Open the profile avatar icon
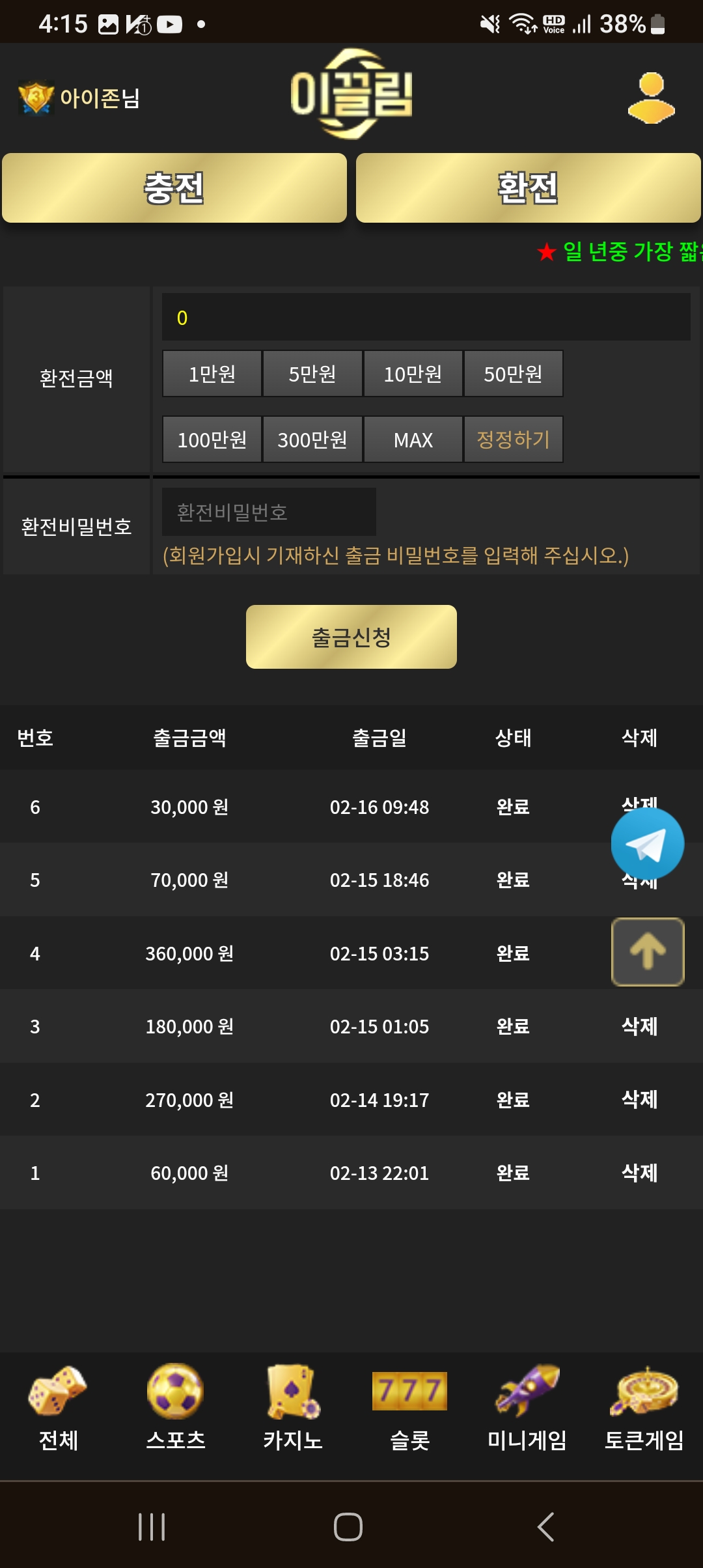Image resolution: width=703 pixels, height=1568 pixels. coord(651,98)
